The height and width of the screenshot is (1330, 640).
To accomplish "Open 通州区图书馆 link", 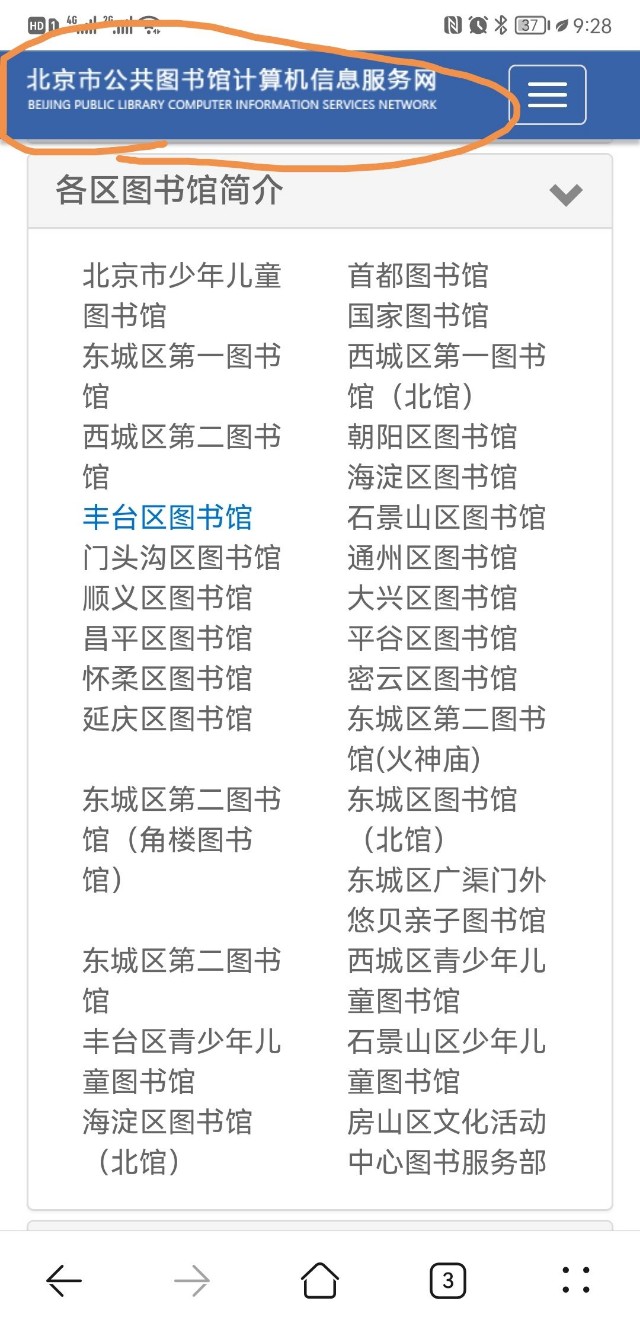I will [432, 557].
